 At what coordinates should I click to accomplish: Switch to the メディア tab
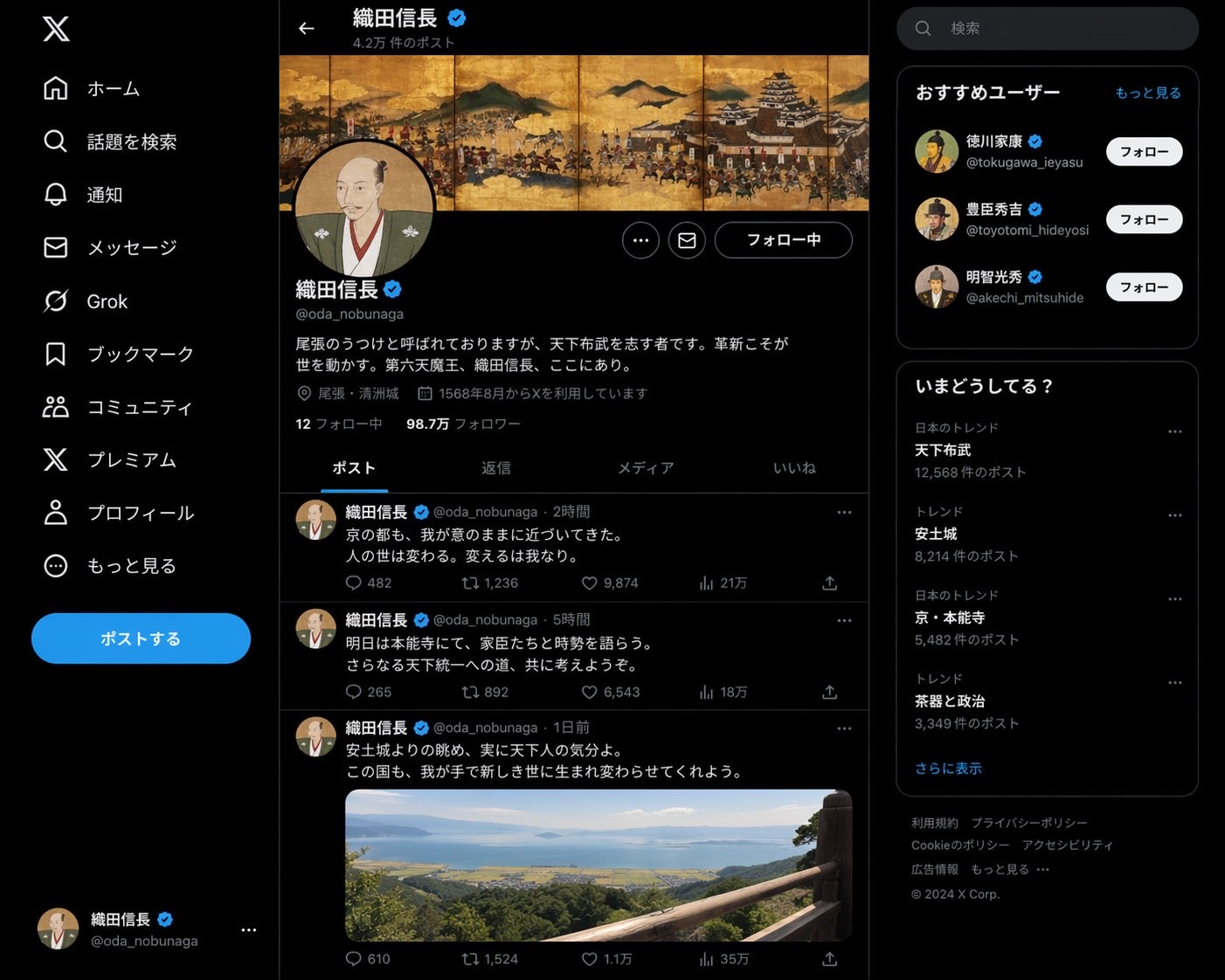[x=646, y=468]
